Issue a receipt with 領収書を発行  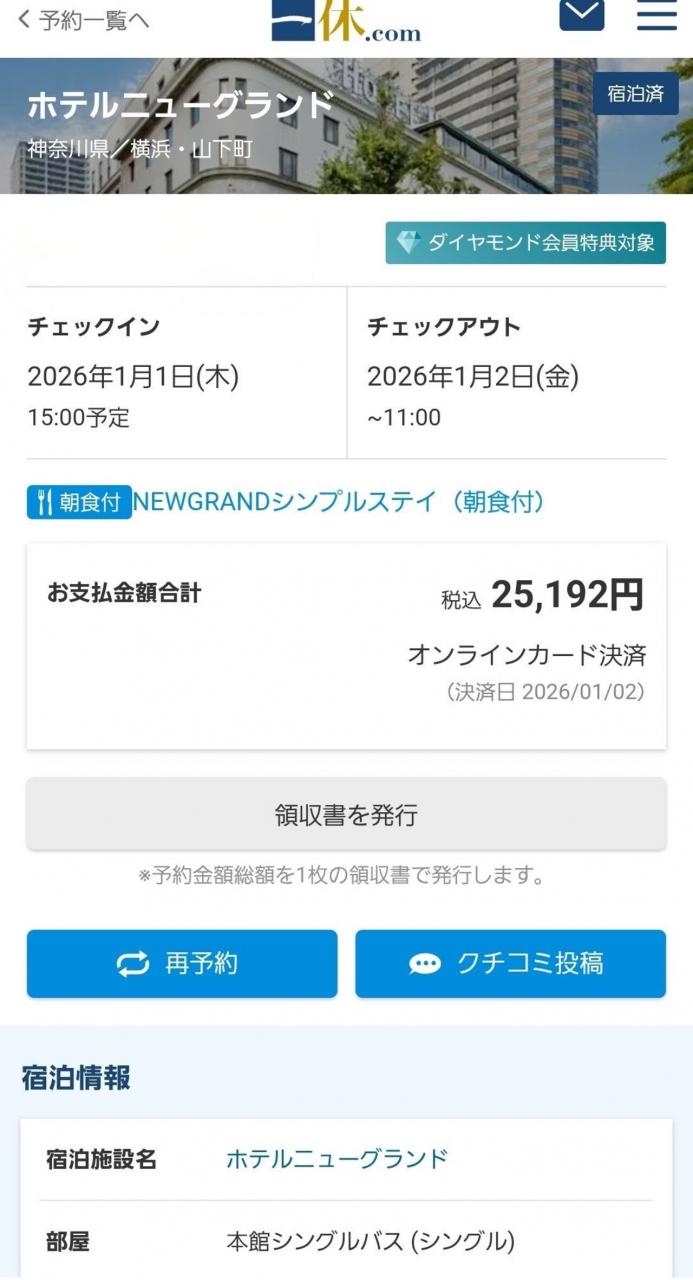pyautogui.click(x=346, y=815)
